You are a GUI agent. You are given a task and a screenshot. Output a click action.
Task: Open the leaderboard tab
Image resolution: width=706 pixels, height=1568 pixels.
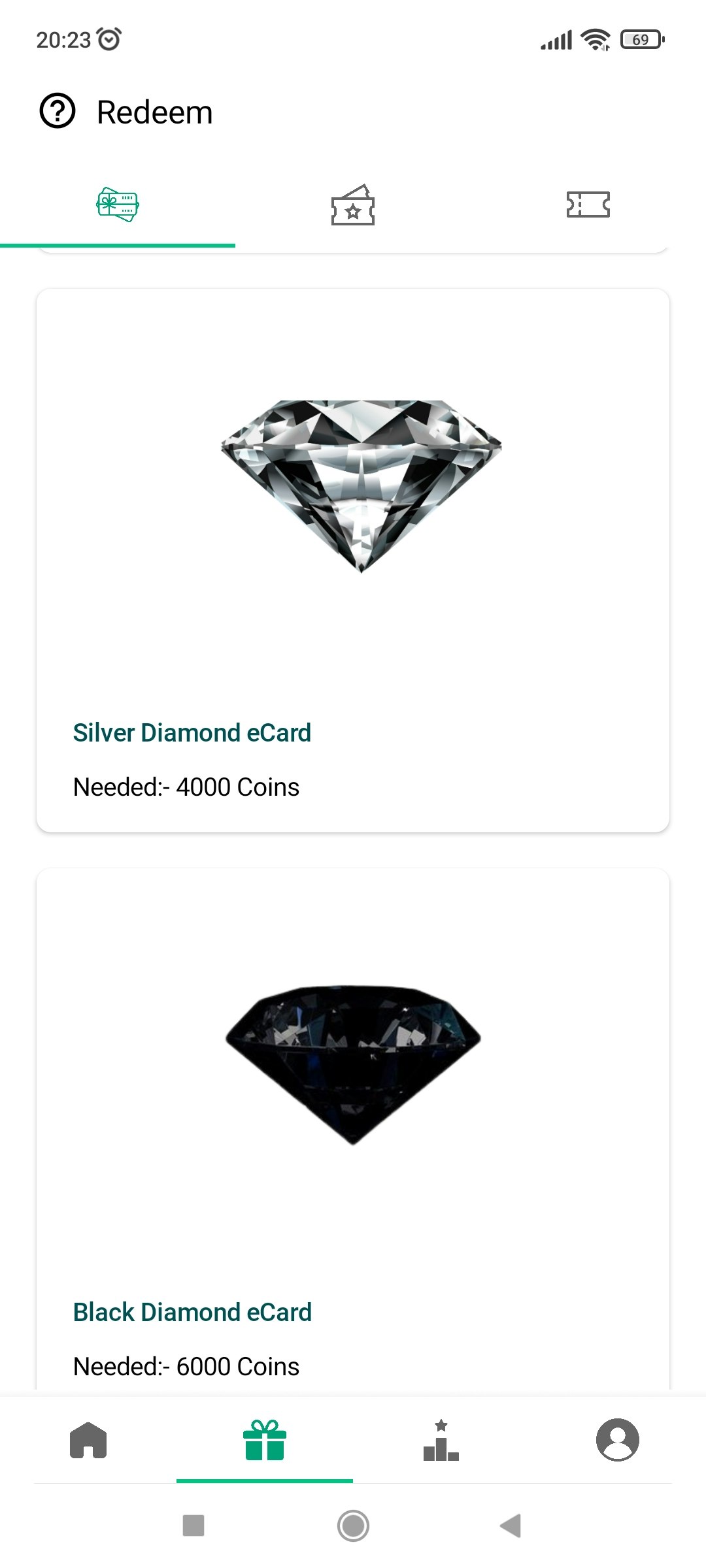(x=441, y=1440)
